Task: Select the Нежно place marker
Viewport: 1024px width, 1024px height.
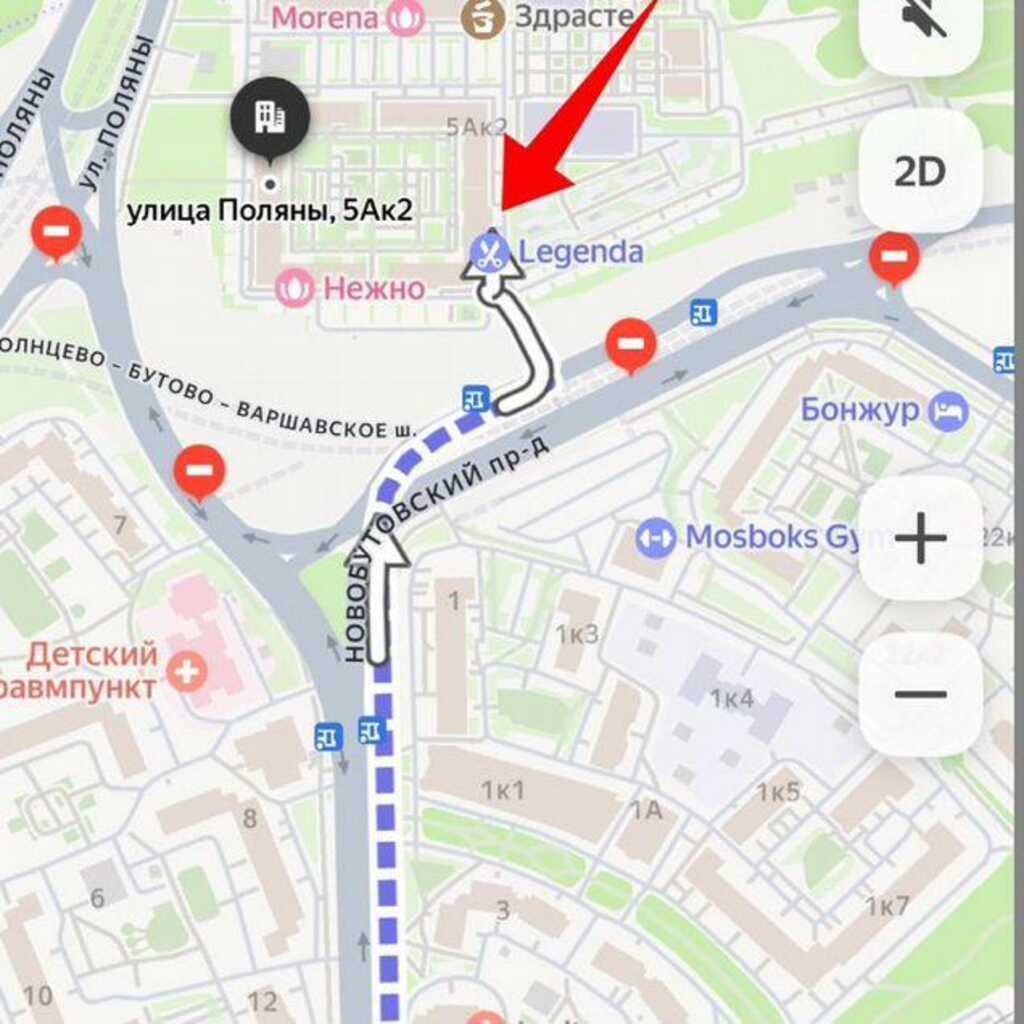Action: pyautogui.click(x=295, y=289)
